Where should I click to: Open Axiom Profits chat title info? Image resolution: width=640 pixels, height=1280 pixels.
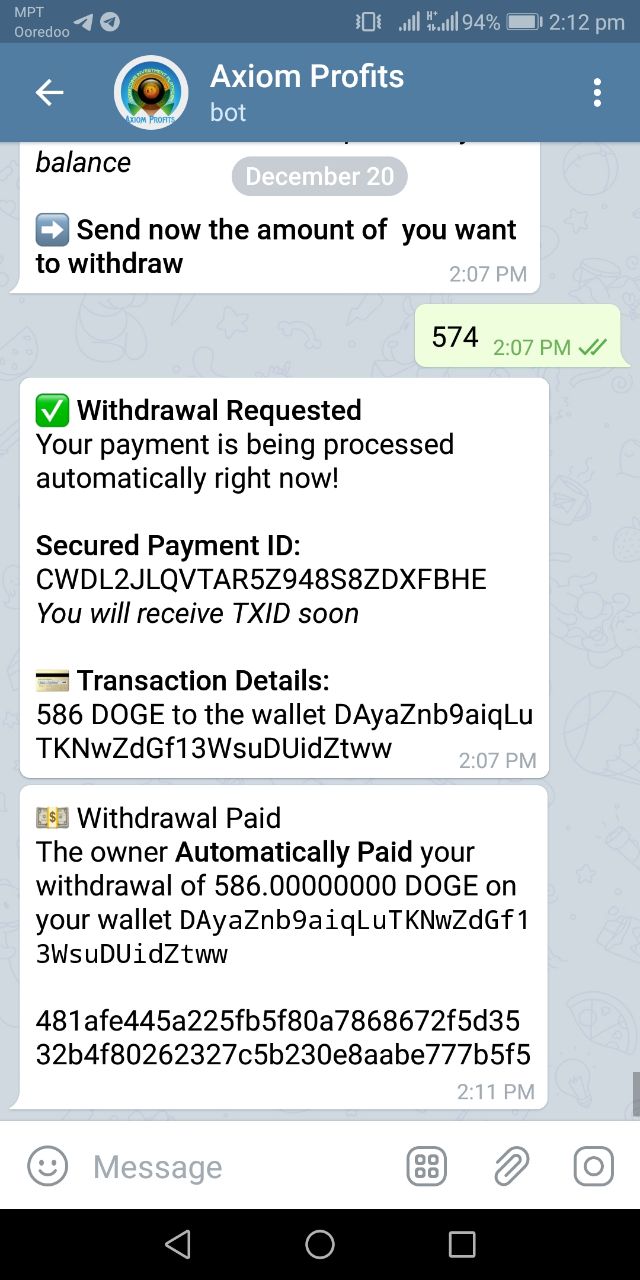point(307,91)
